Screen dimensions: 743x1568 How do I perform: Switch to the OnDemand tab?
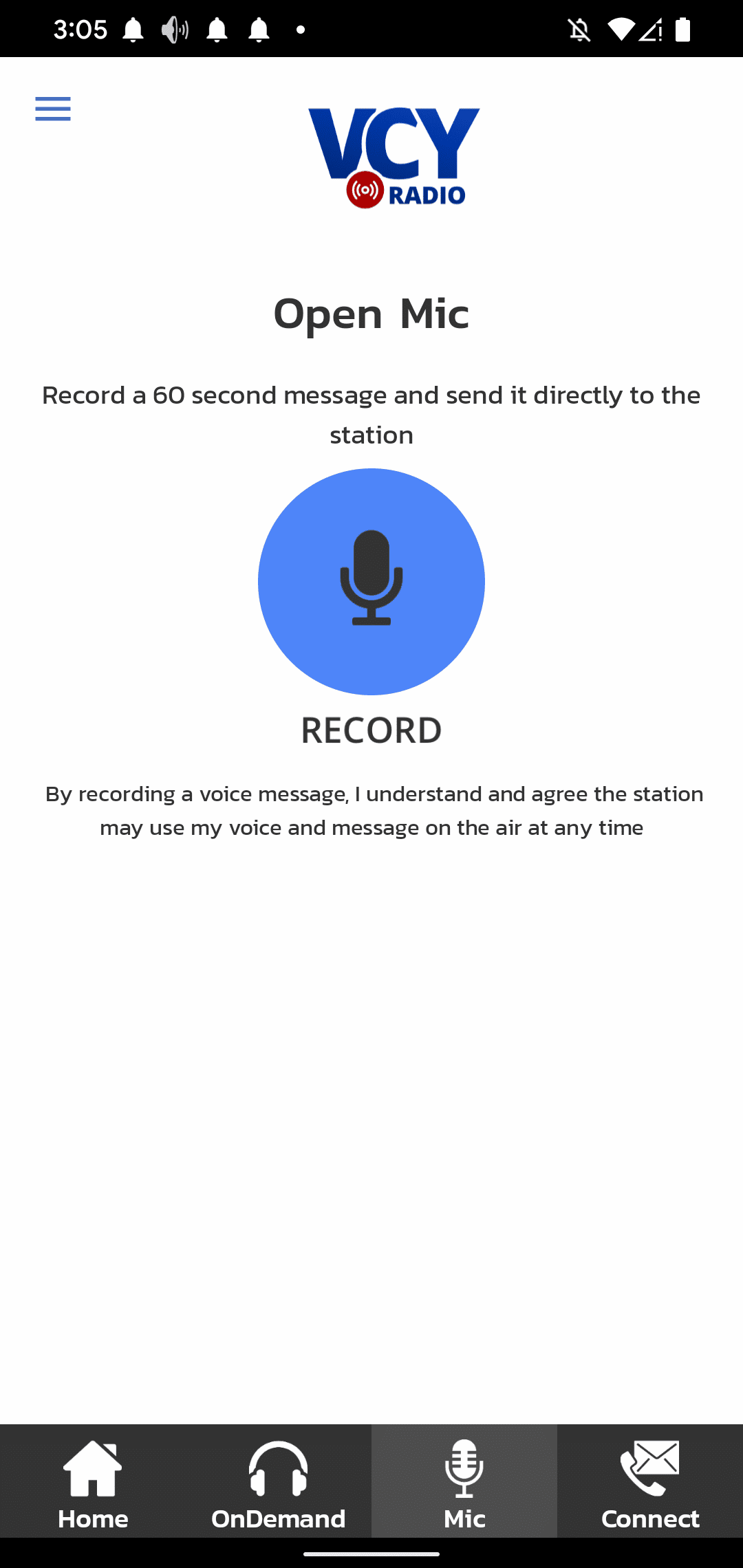point(279,1481)
